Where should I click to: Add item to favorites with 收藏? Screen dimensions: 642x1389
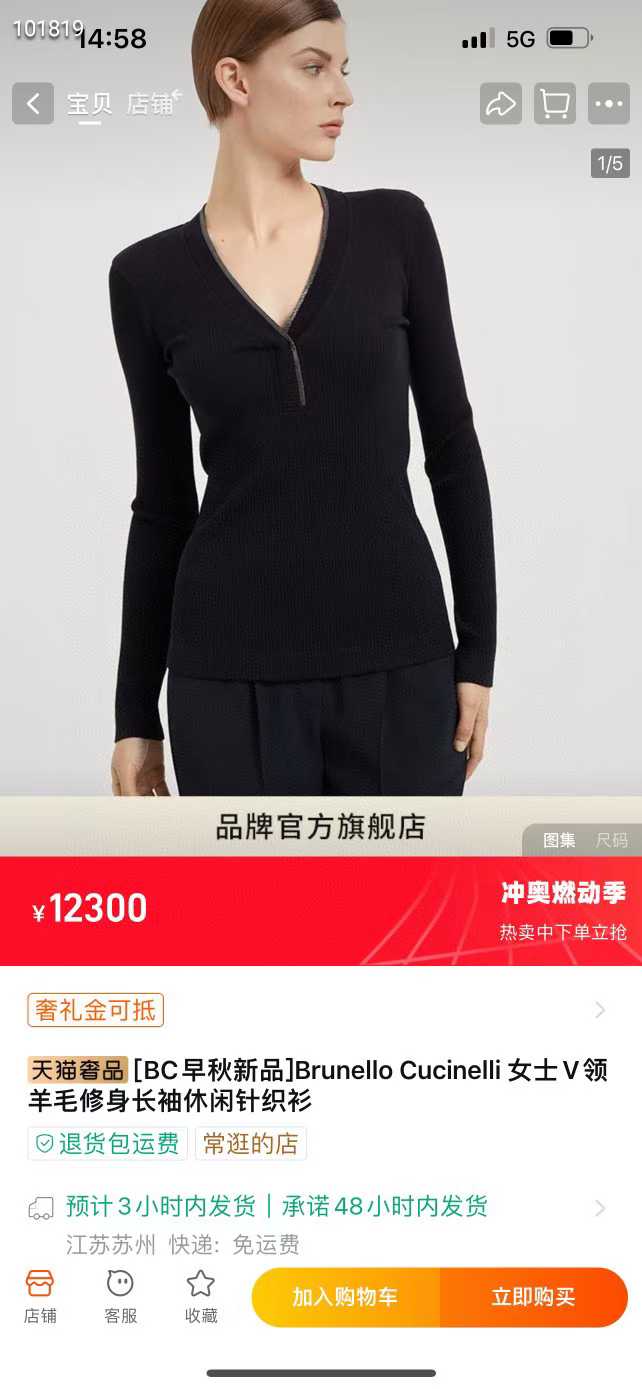(x=201, y=1297)
